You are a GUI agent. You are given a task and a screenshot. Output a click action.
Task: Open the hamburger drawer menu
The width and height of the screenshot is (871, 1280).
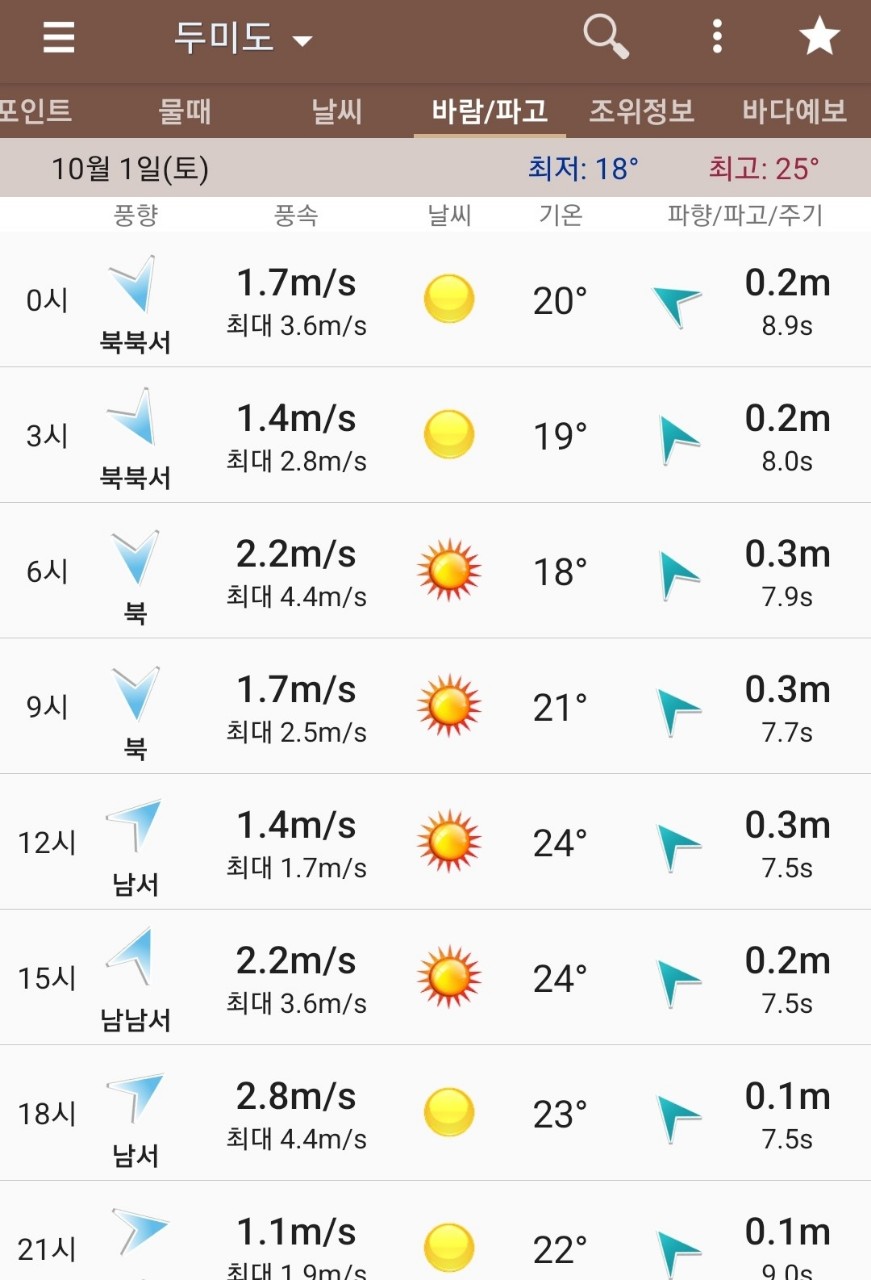(x=59, y=39)
